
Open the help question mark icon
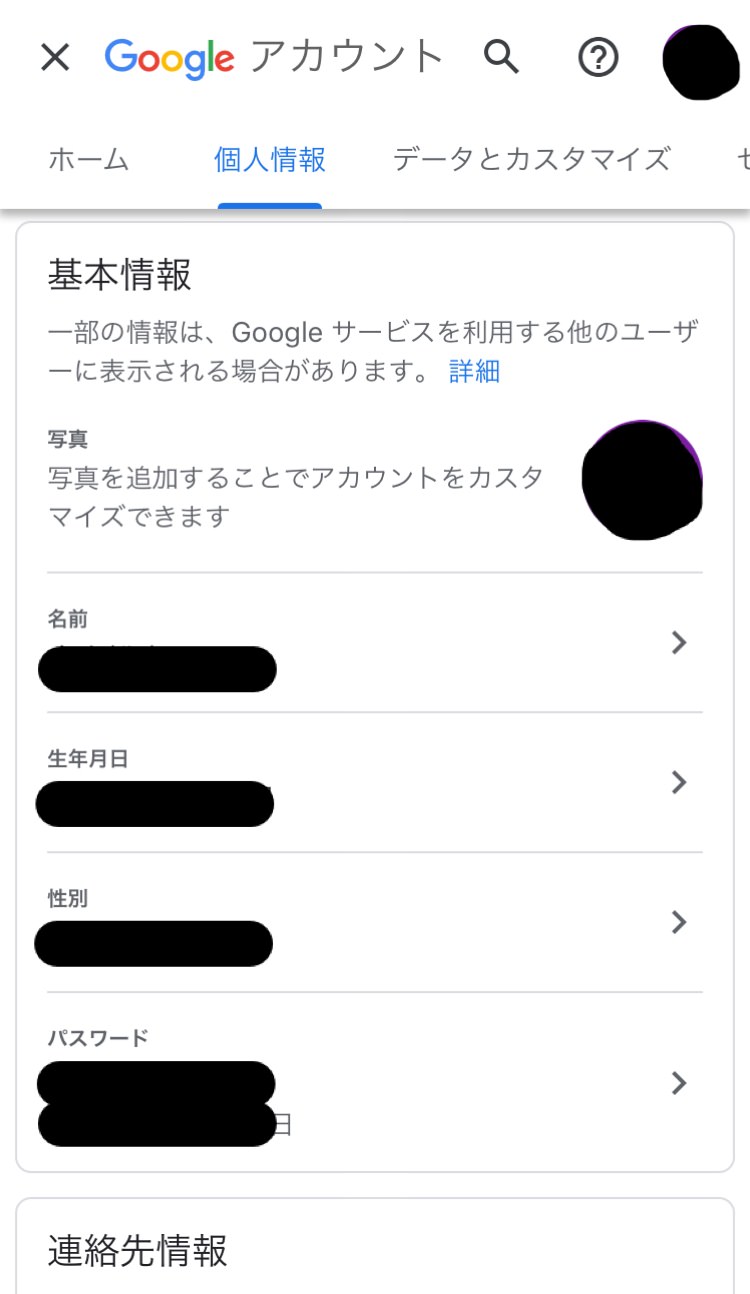pos(598,58)
